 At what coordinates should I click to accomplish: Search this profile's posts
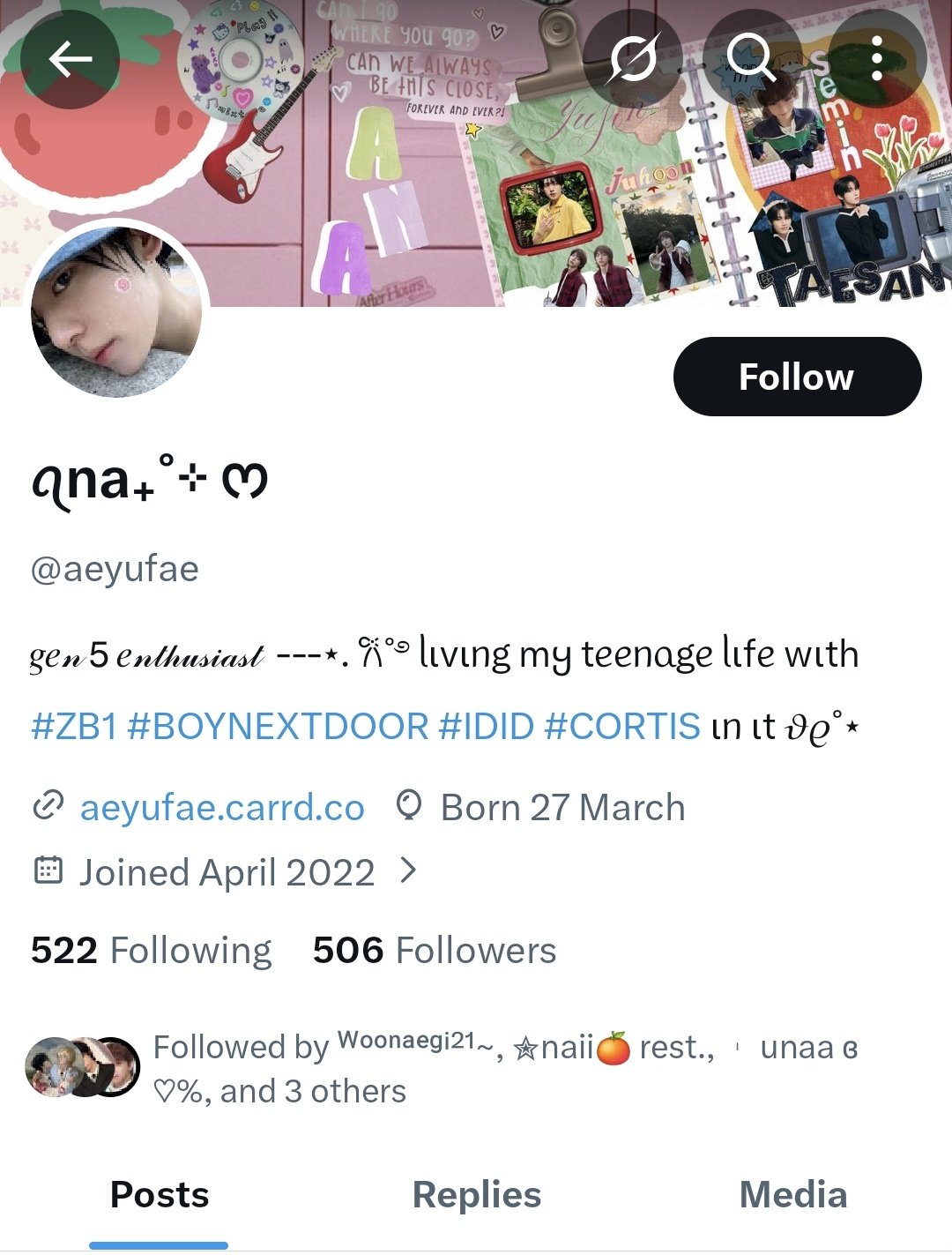(x=751, y=59)
